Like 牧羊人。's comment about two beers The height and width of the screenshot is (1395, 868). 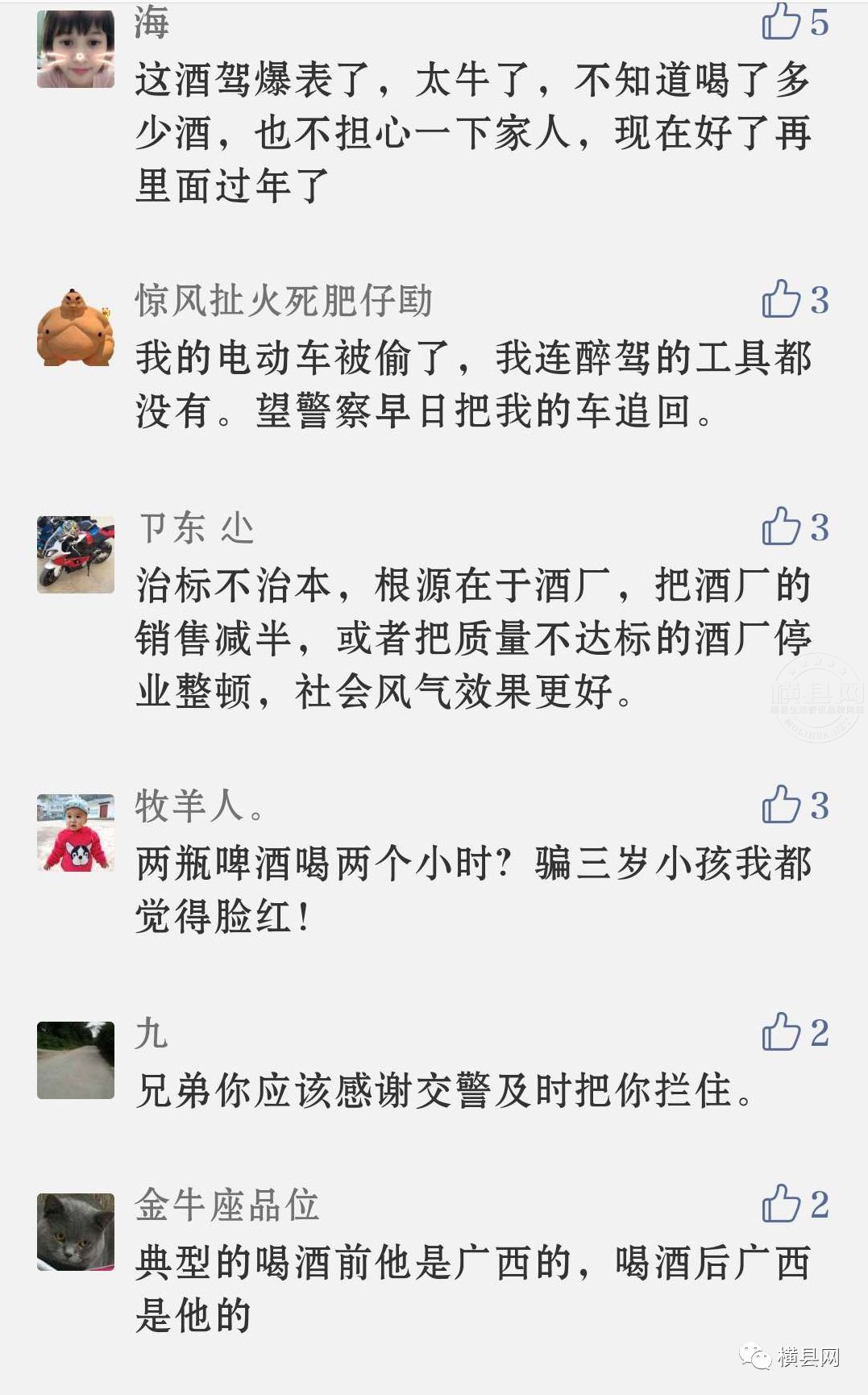point(781,805)
